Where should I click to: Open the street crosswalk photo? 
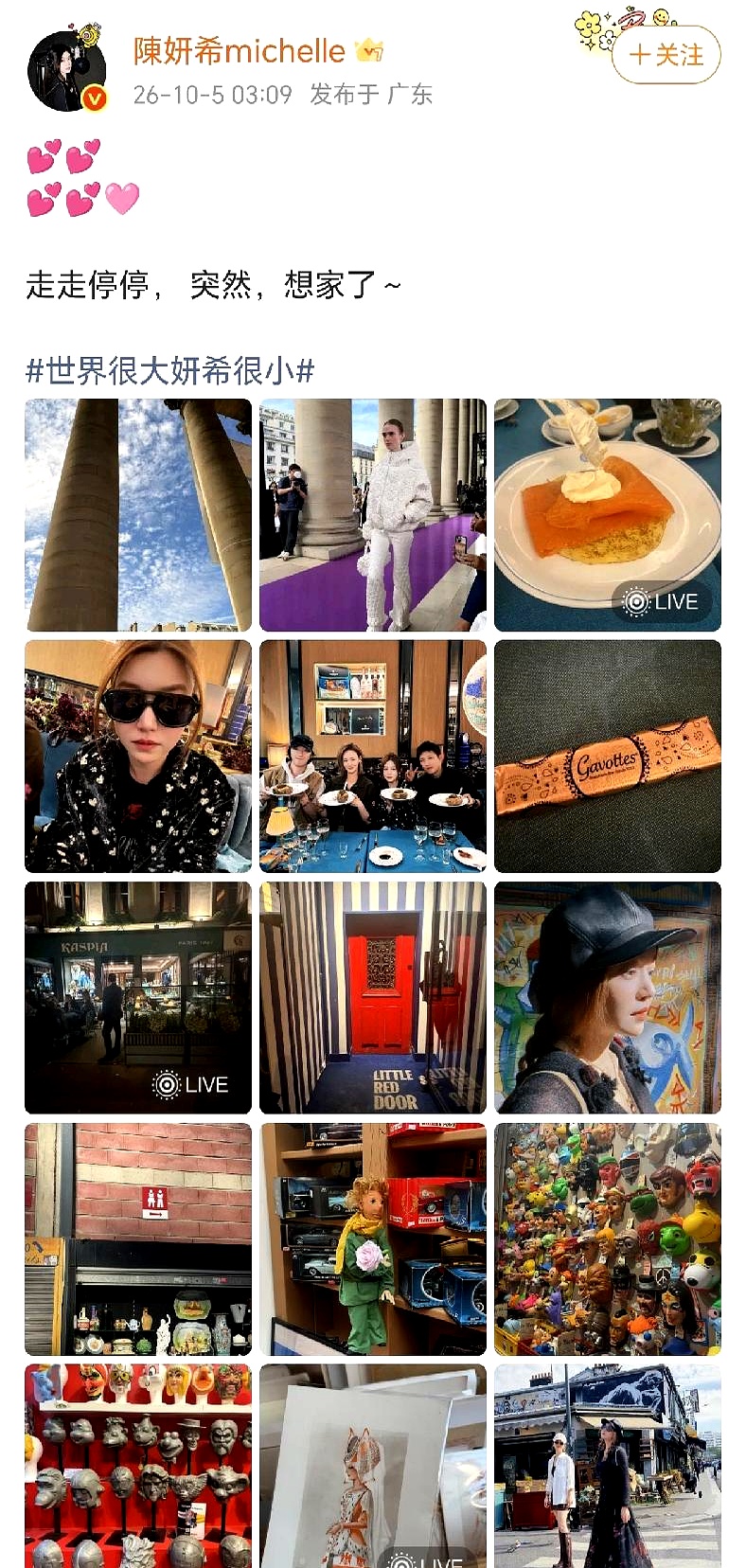click(x=608, y=1466)
